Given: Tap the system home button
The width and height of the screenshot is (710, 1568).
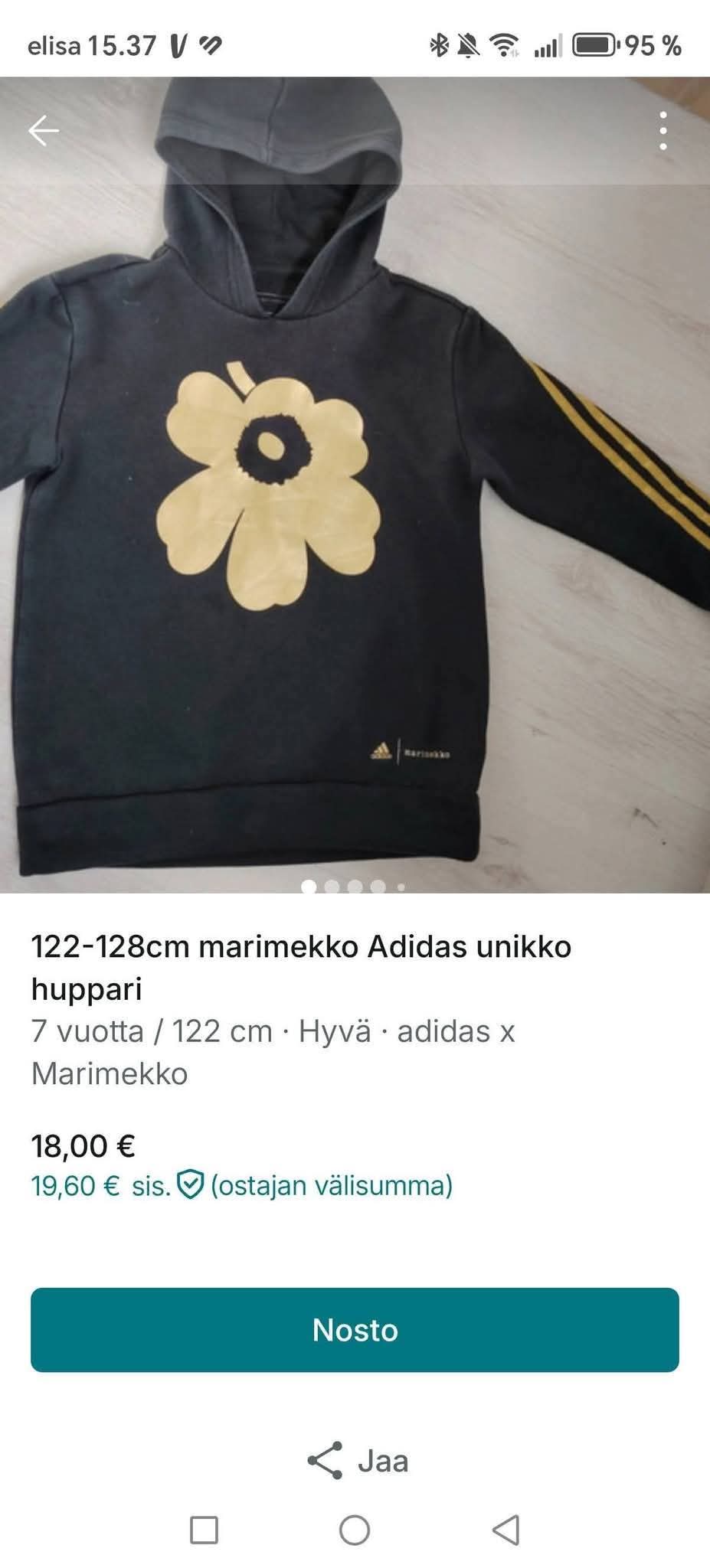Looking at the screenshot, I should pyautogui.click(x=355, y=1530).
